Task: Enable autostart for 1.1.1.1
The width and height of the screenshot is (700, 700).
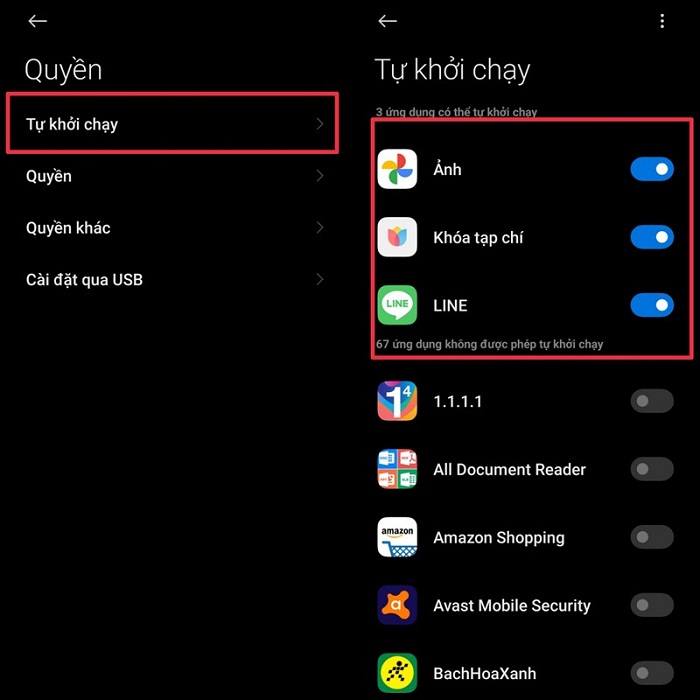Action: click(651, 401)
